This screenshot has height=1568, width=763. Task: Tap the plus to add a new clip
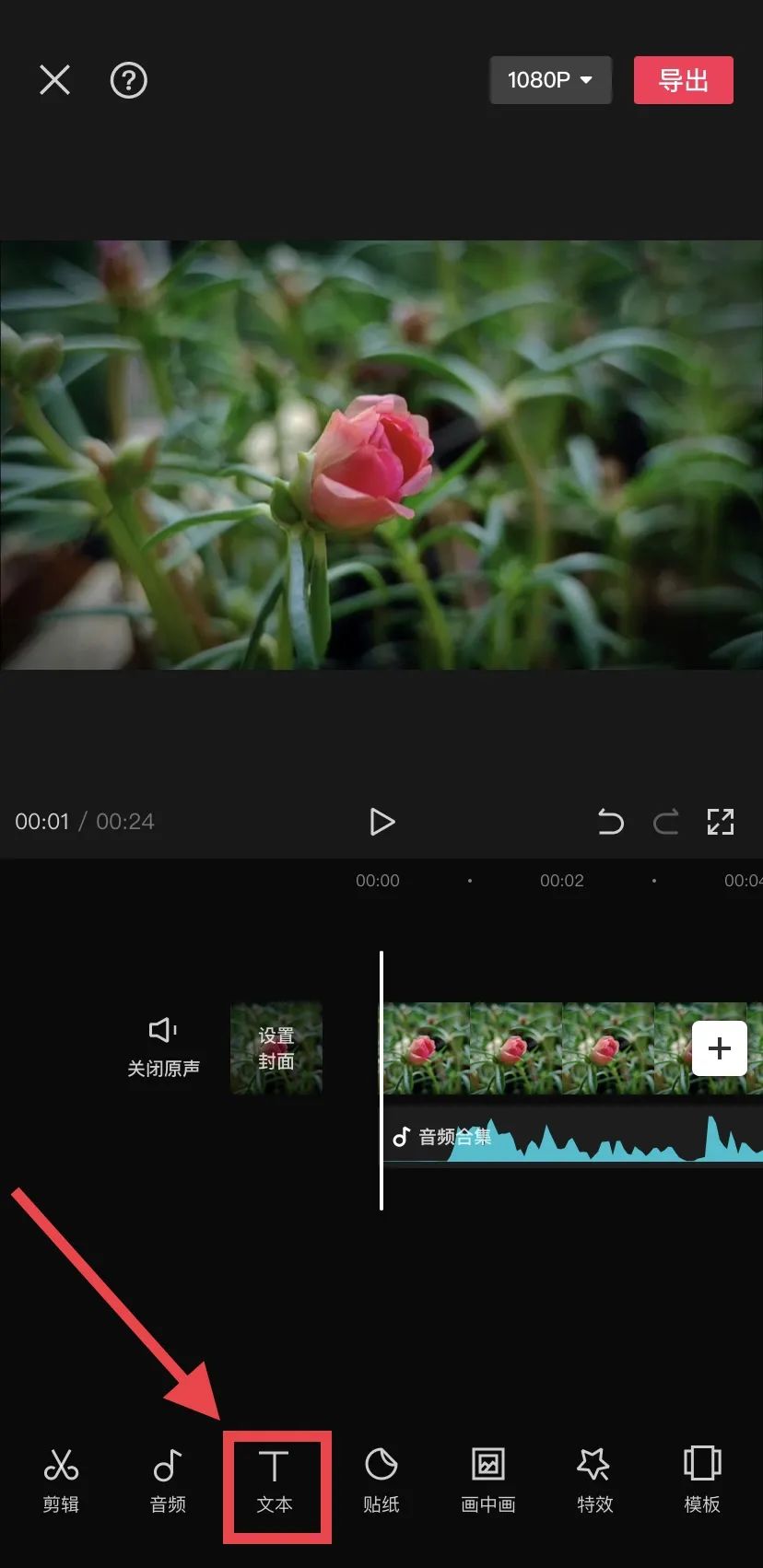point(720,1047)
